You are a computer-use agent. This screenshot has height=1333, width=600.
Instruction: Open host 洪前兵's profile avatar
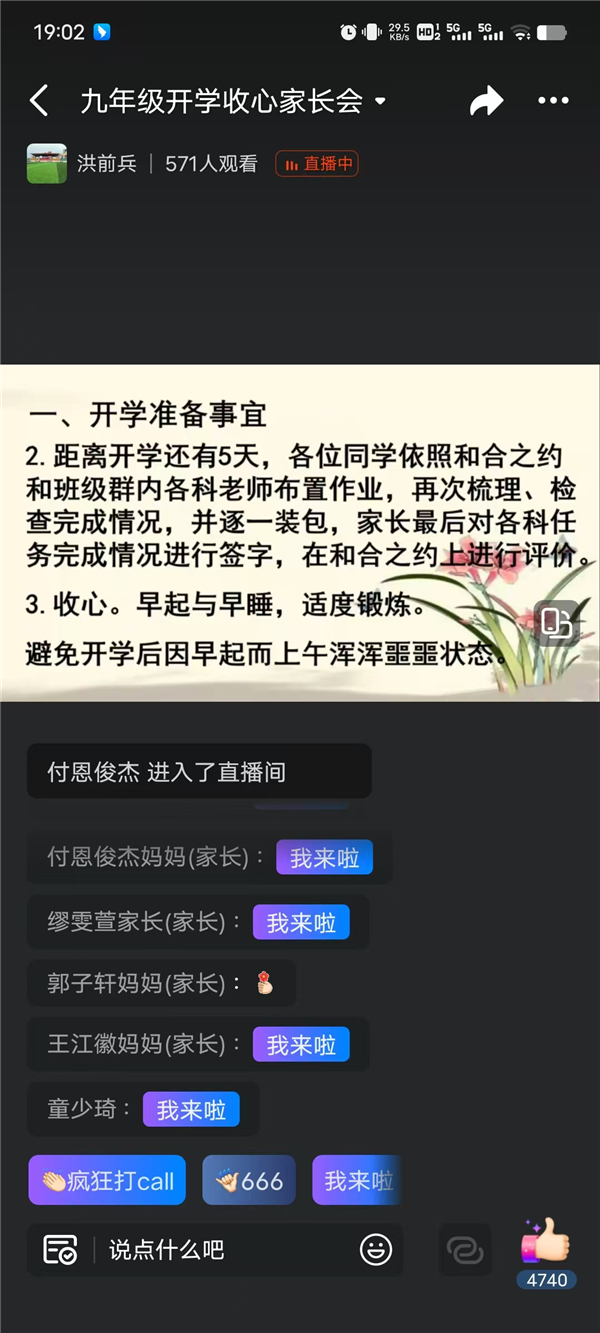pos(46,164)
